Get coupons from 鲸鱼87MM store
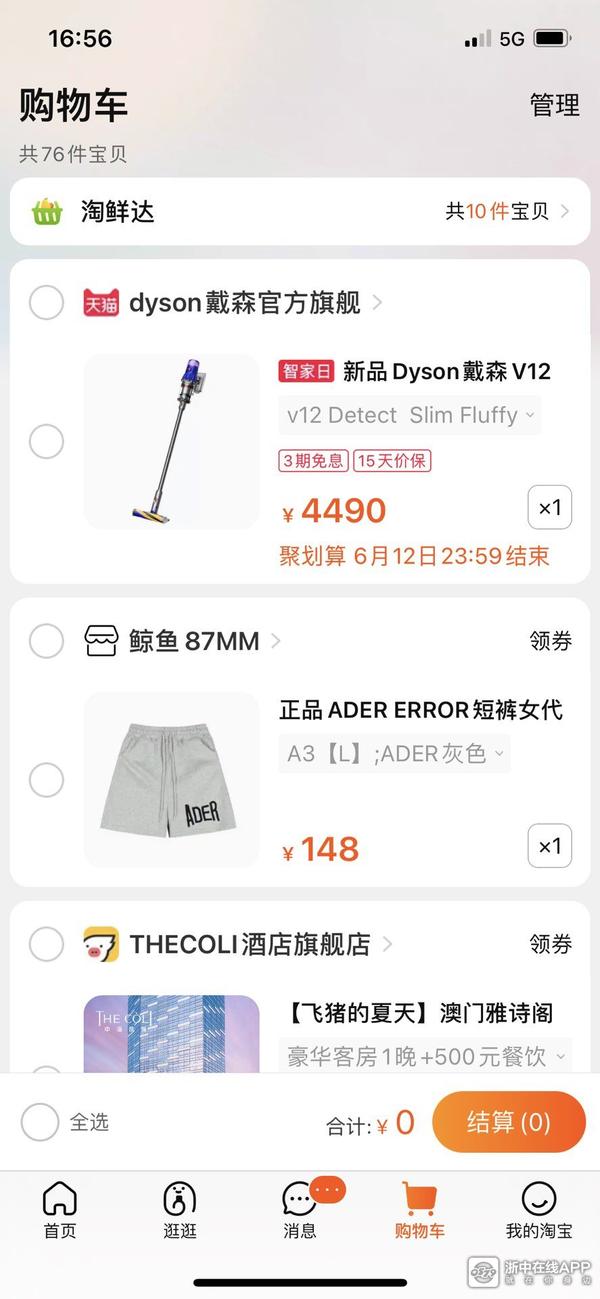Image resolution: width=600 pixels, height=1299 pixels. point(550,641)
